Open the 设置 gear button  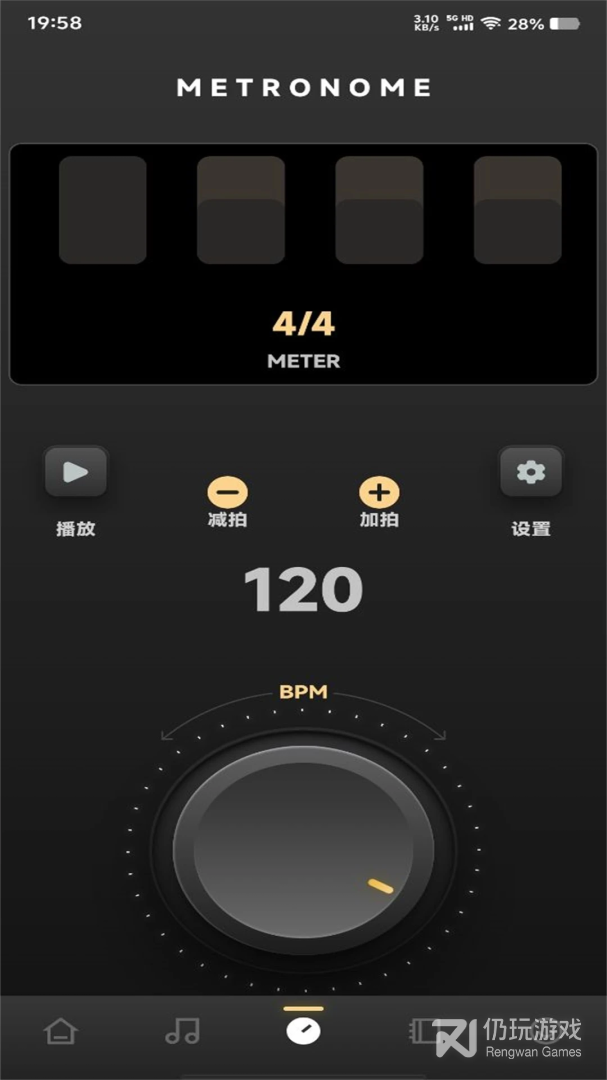coord(531,472)
